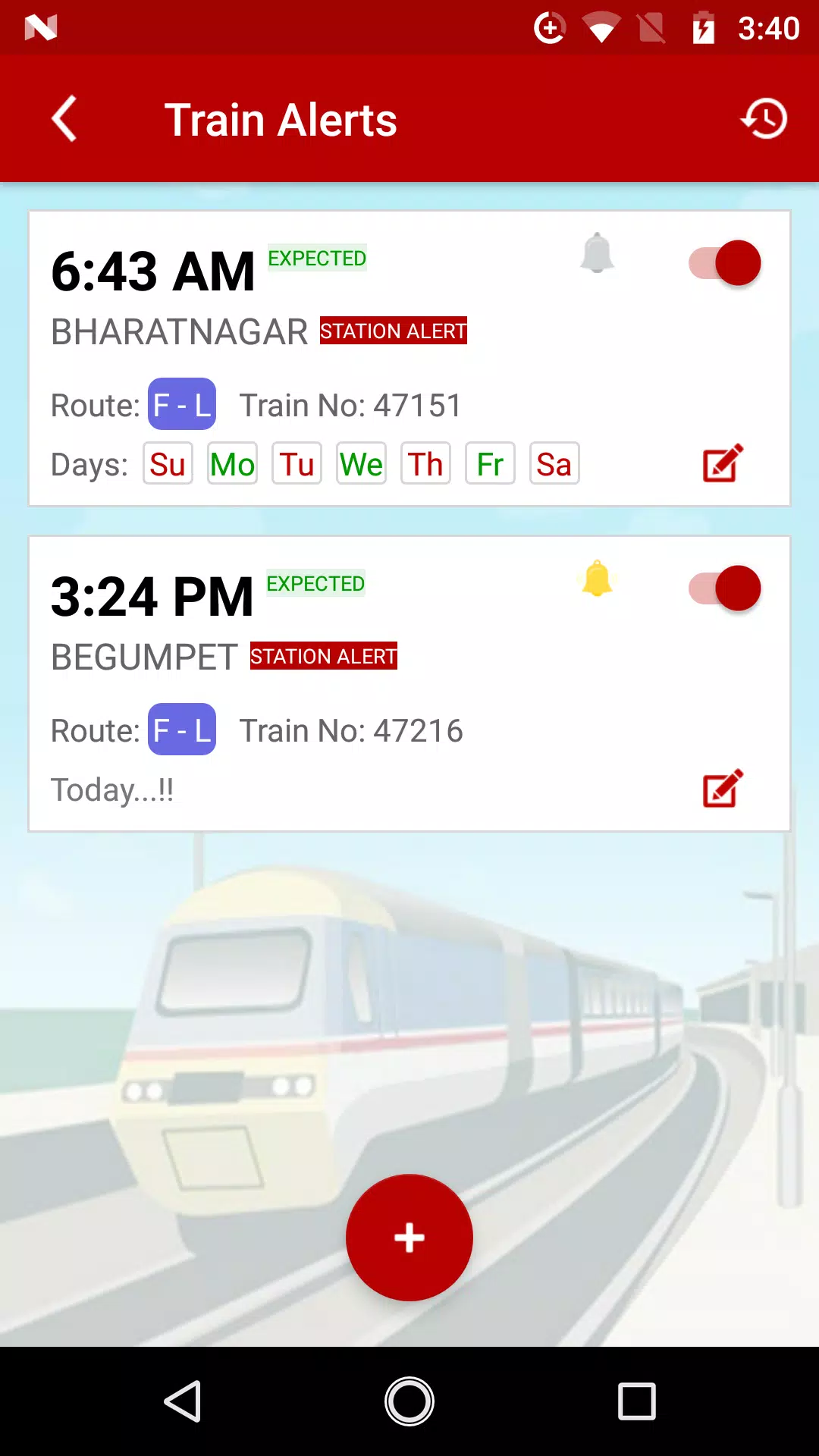Tap the 'Today...!!' text on BEGUMPET card
Image resolution: width=819 pixels, height=1456 pixels.
[112, 789]
